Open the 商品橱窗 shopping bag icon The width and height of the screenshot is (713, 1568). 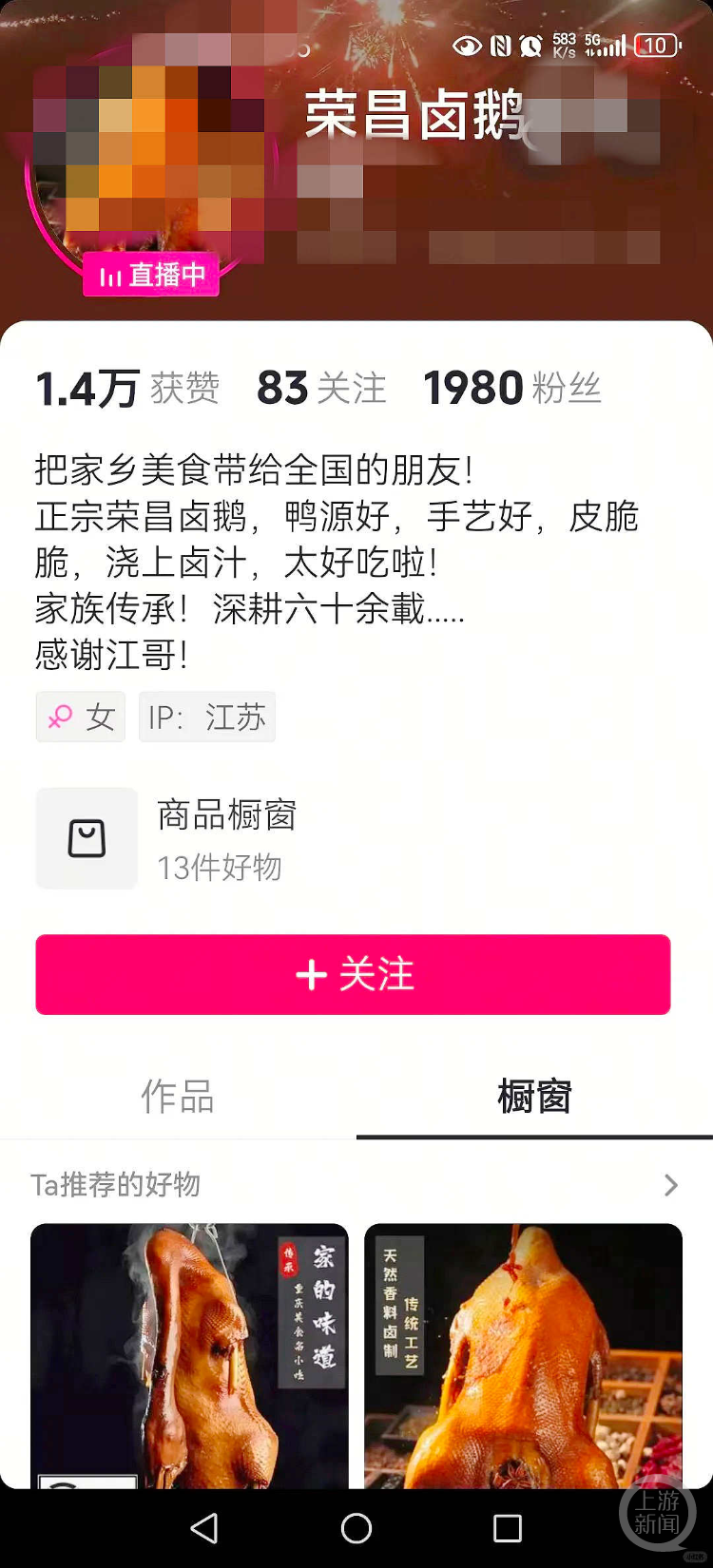click(x=86, y=838)
